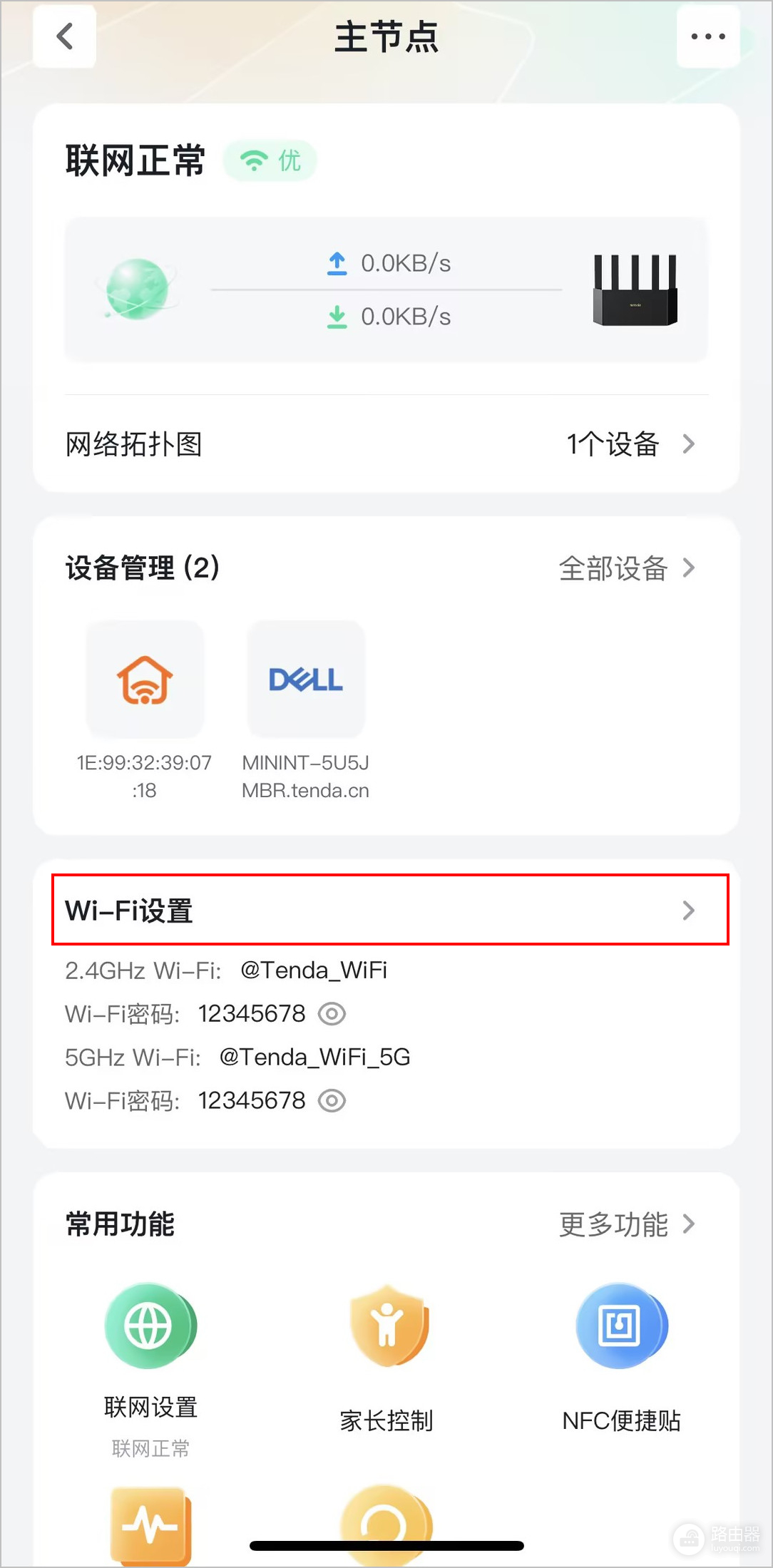This screenshot has width=773, height=1568.
Task: Open Wi-Fi设置
Action: [389, 911]
